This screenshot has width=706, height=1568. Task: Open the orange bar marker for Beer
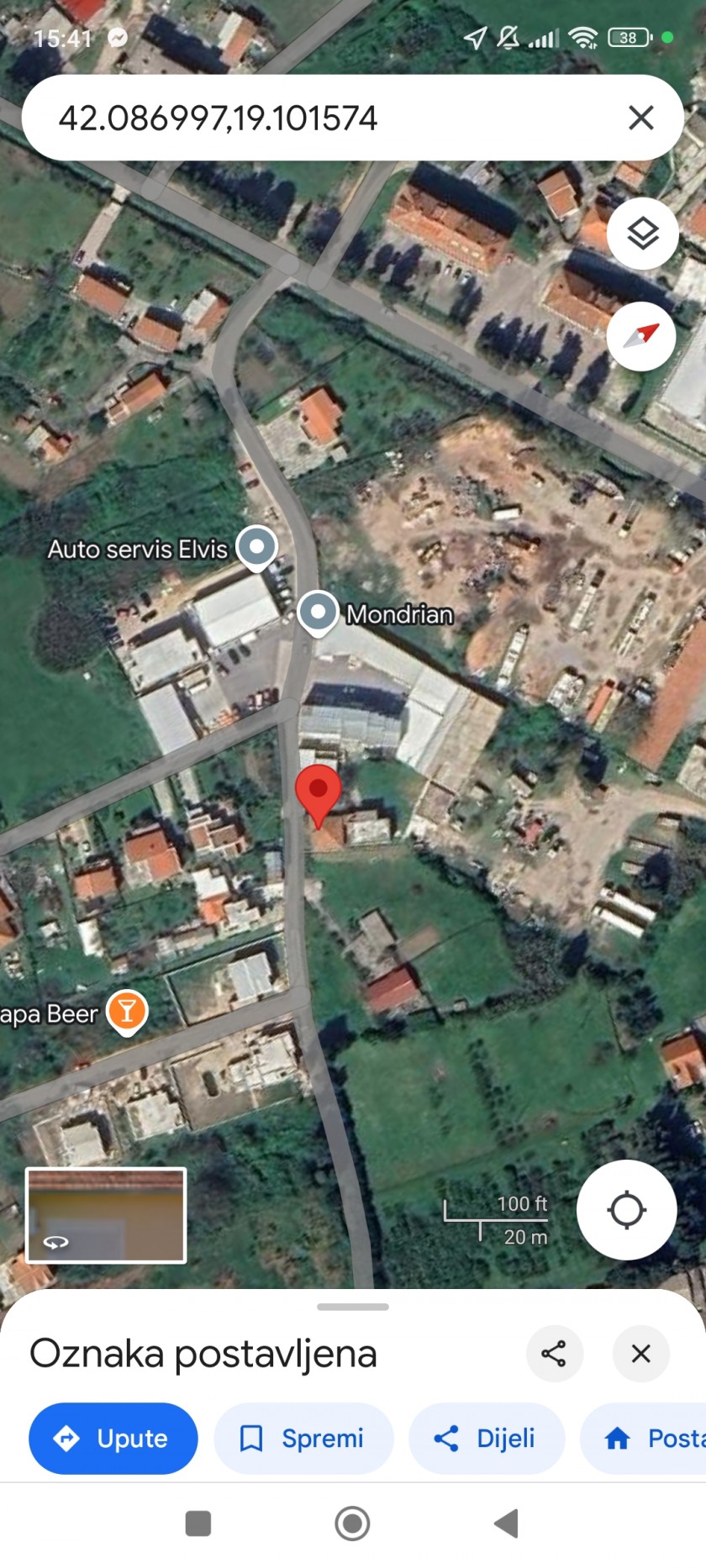tap(127, 1011)
